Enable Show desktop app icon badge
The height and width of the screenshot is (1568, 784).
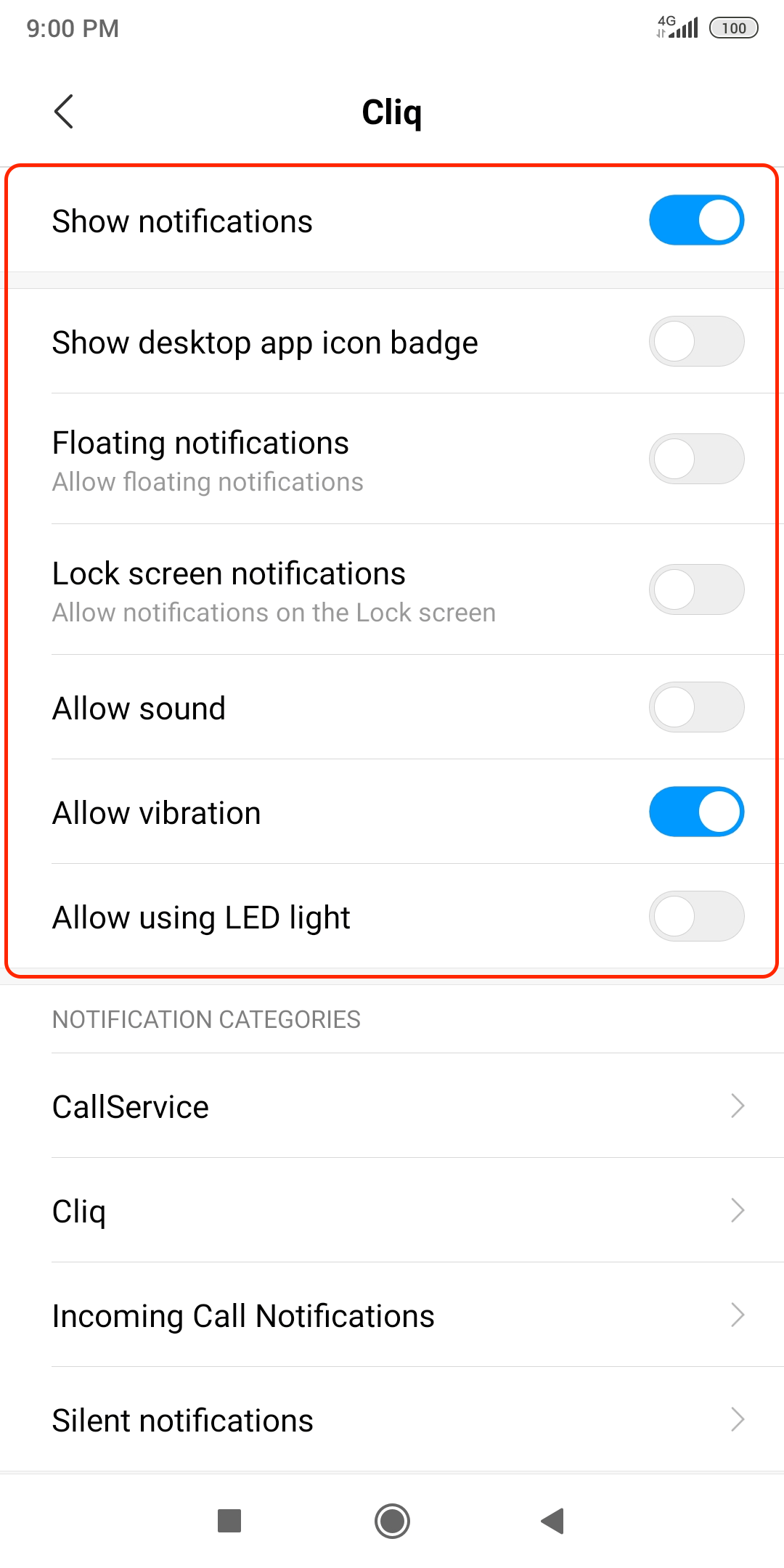695,342
